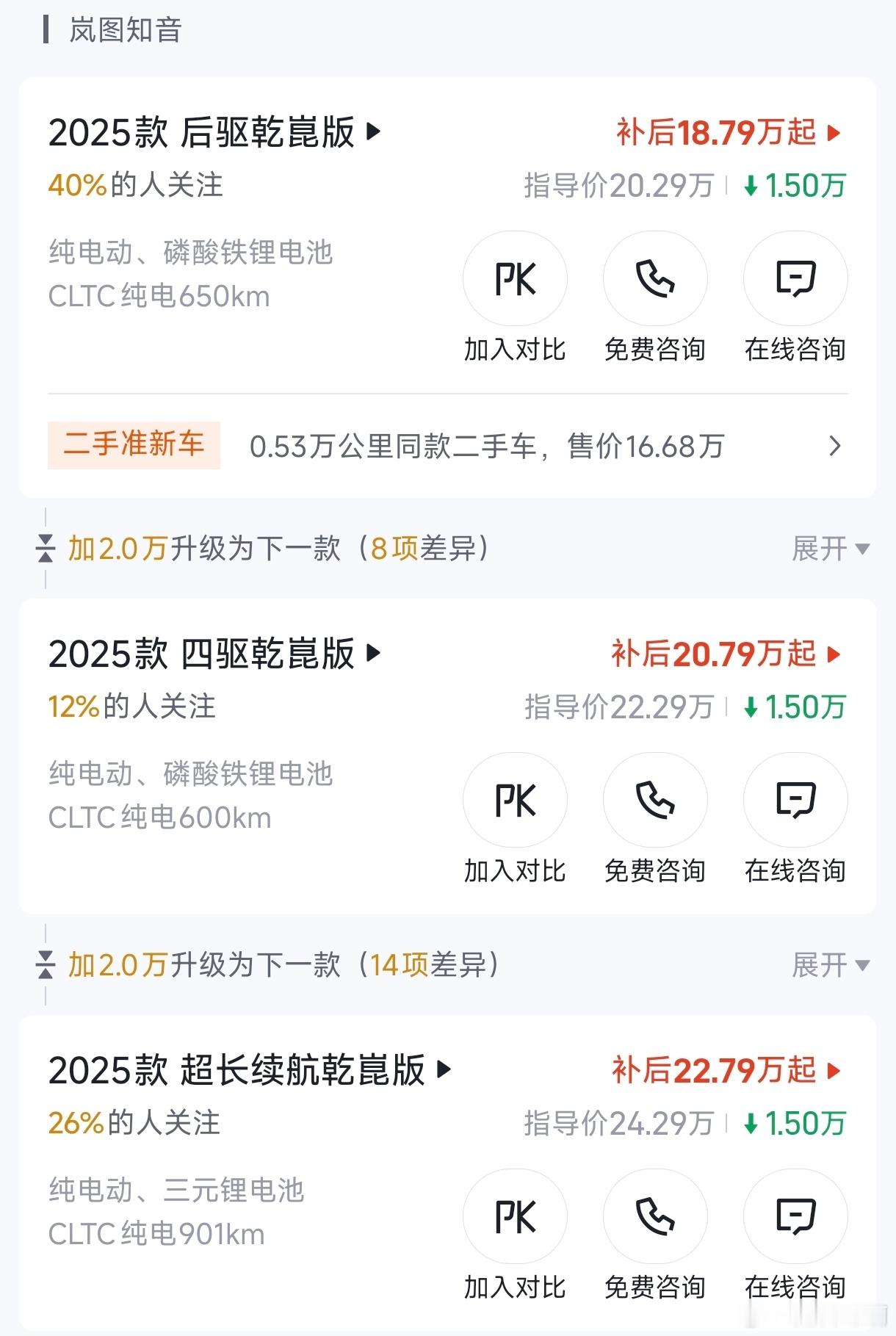The image size is (896, 1336).
Task: Open 2025款 后驱乾崑版 model details
Action: tap(214, 132)
